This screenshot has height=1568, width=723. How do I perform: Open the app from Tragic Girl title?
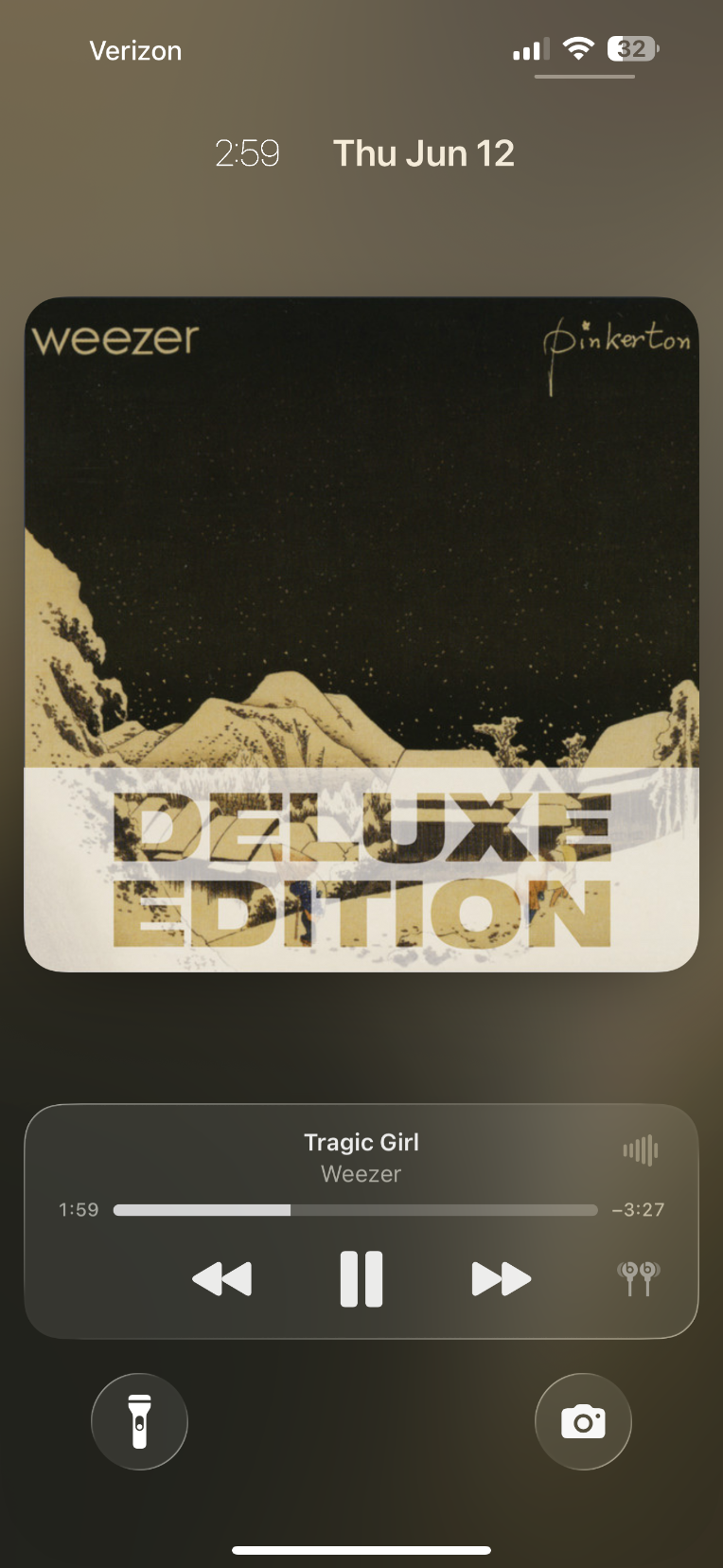(x=361, y=1142)
